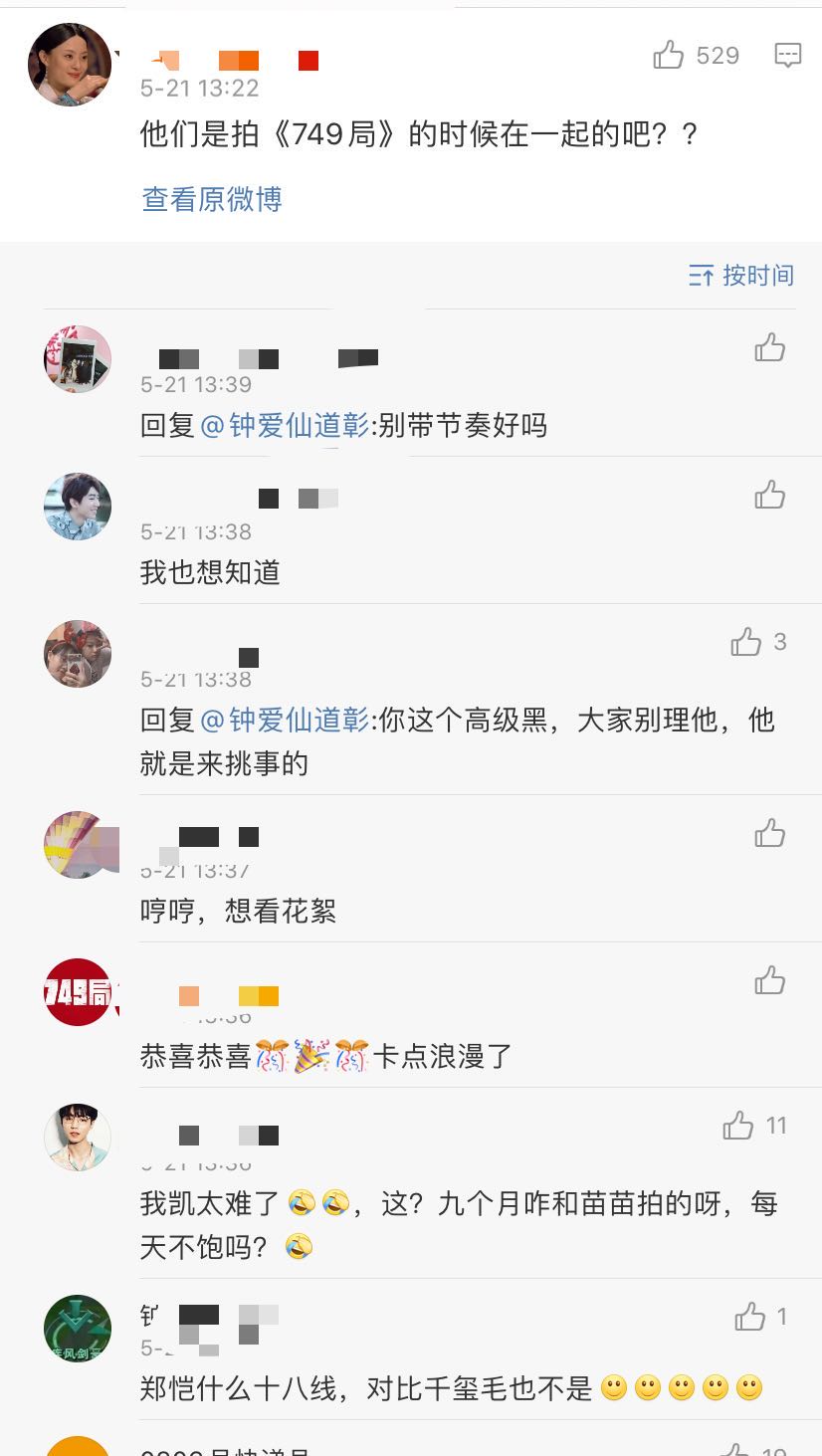
Task: Open the 按时间 sorting selector
Action: (x=755, y=276)
